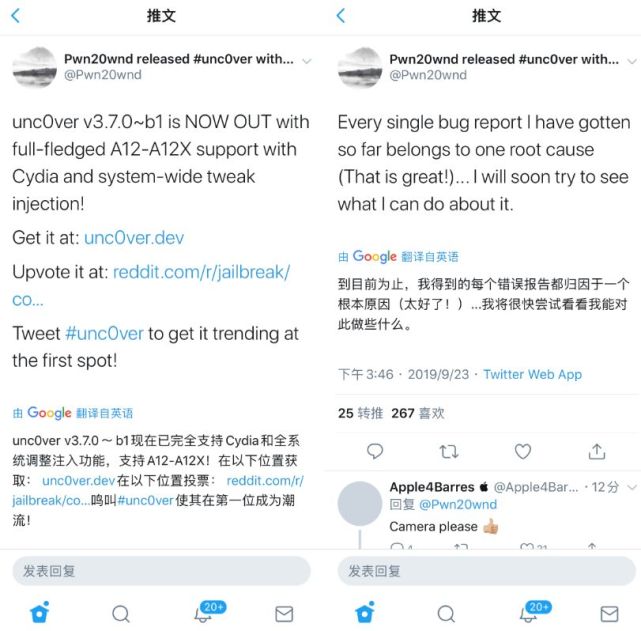
Task: Tap the #unc0ver hashtag in the English tweet
Action: pyautogui.click(x=105, y=333)
